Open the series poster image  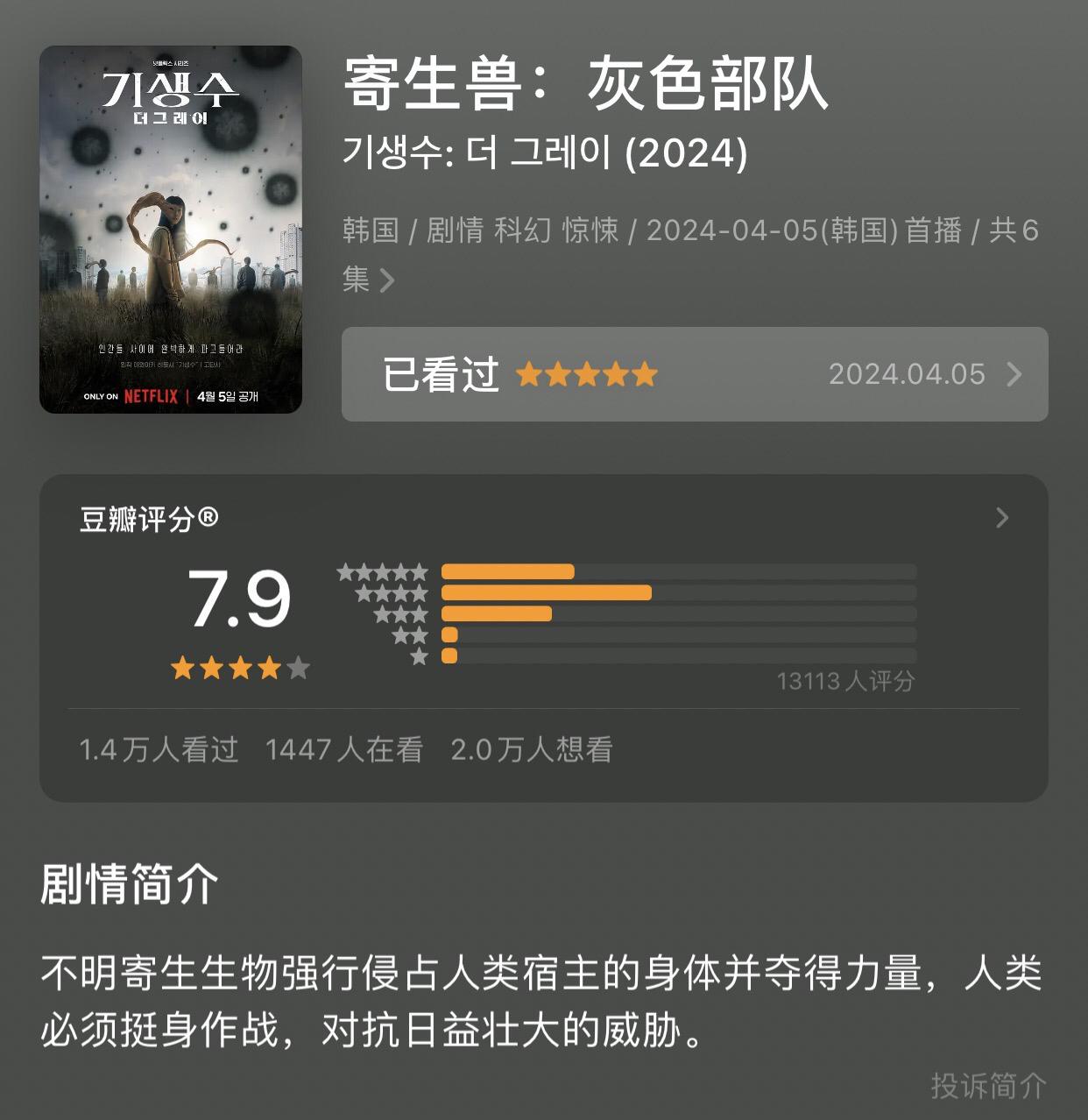171,230
